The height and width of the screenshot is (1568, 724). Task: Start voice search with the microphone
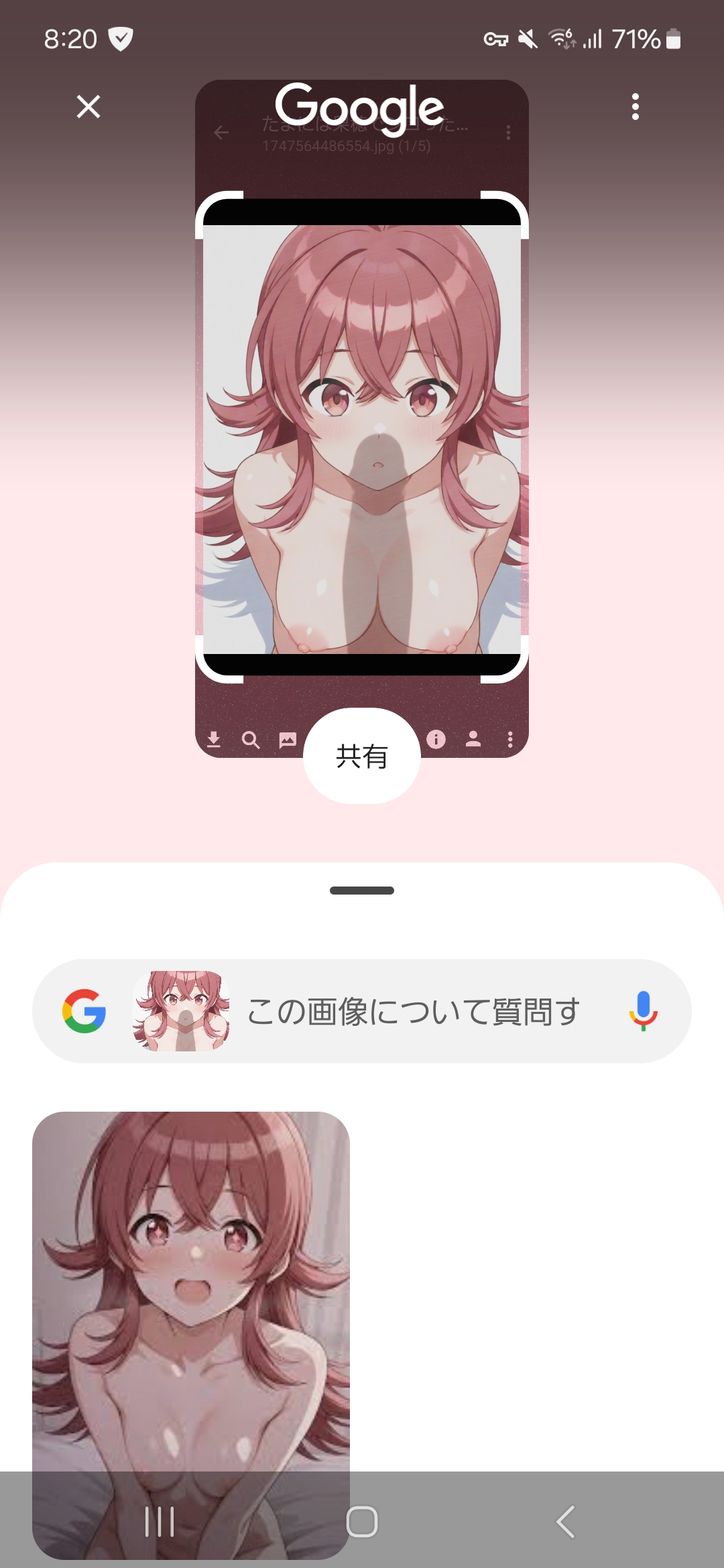coord(643,1011)
